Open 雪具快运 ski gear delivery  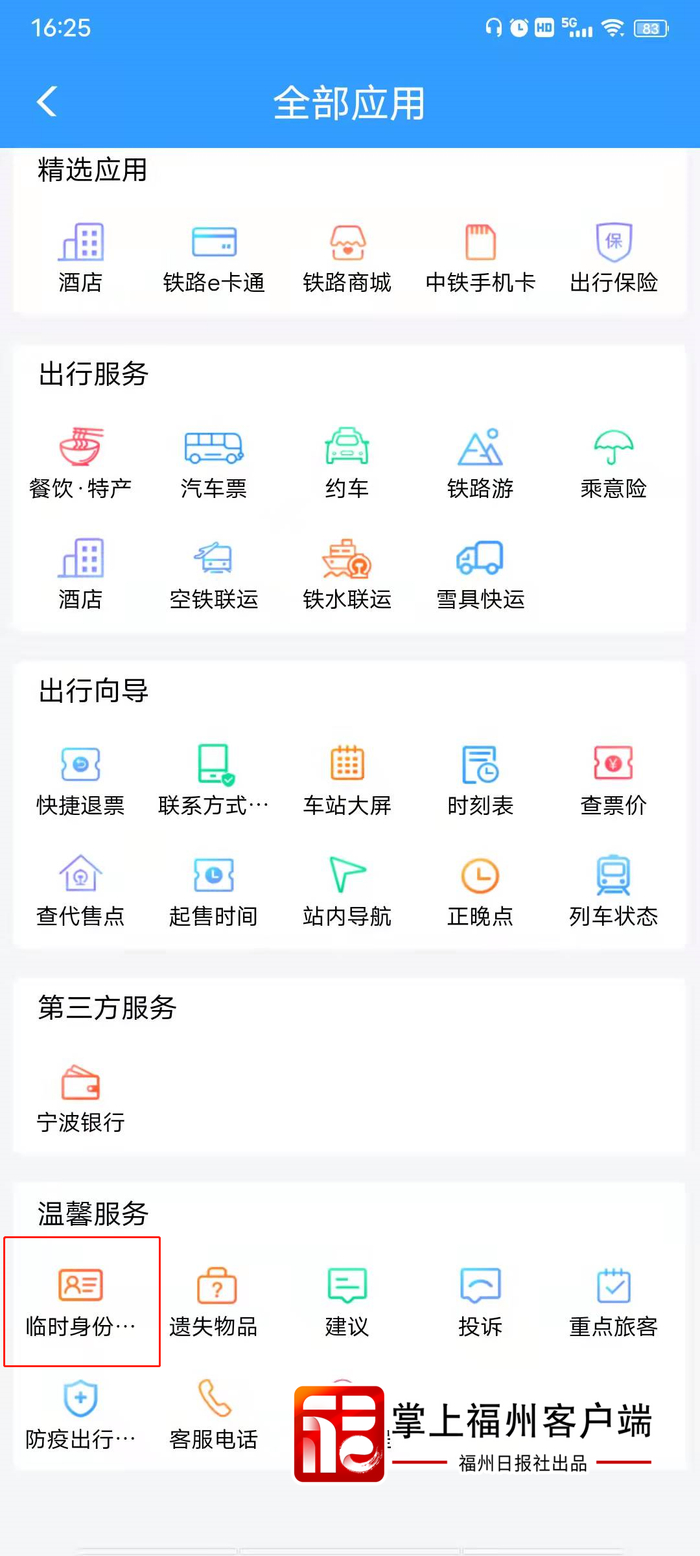[480, 575]
